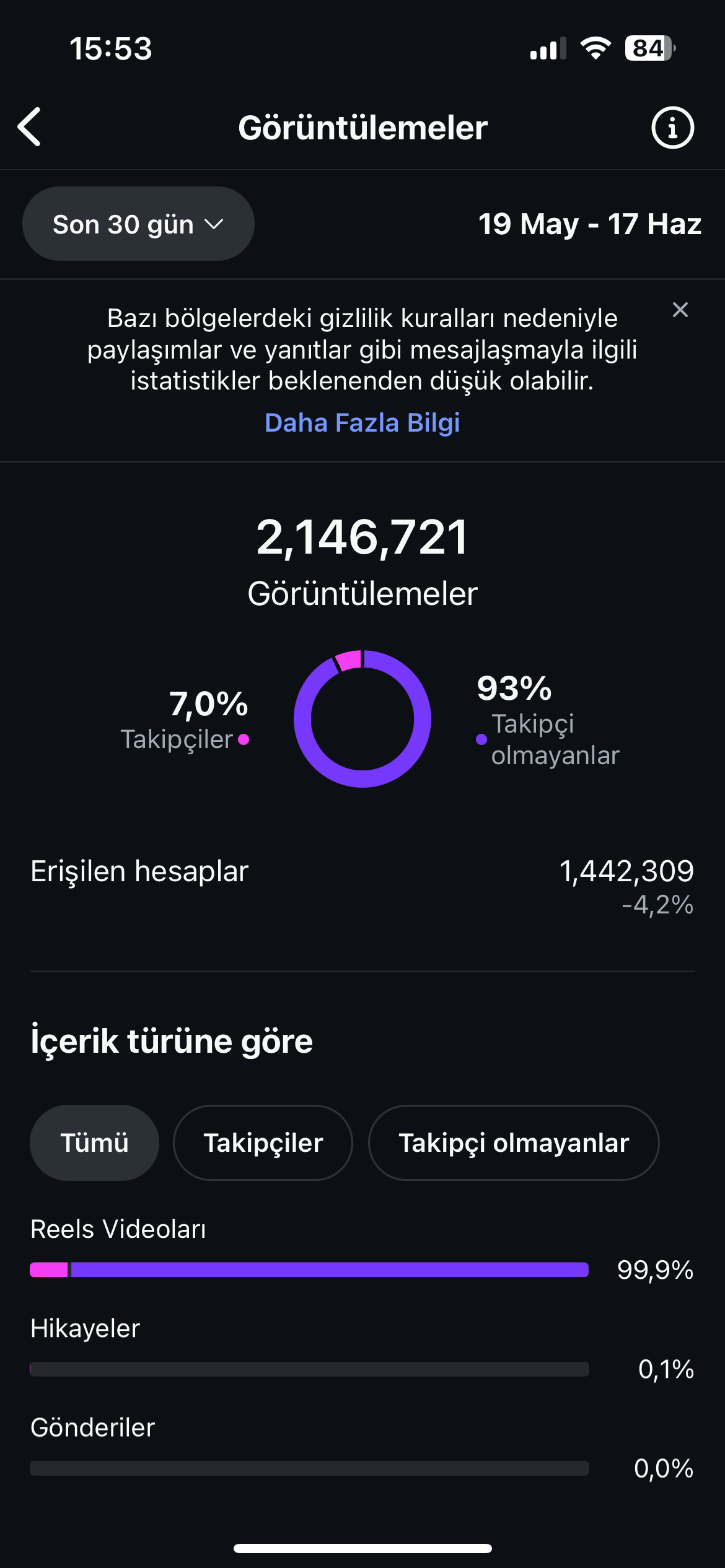Switch to the Takipçi olmayanlar filter

(x=514, y=1143)
